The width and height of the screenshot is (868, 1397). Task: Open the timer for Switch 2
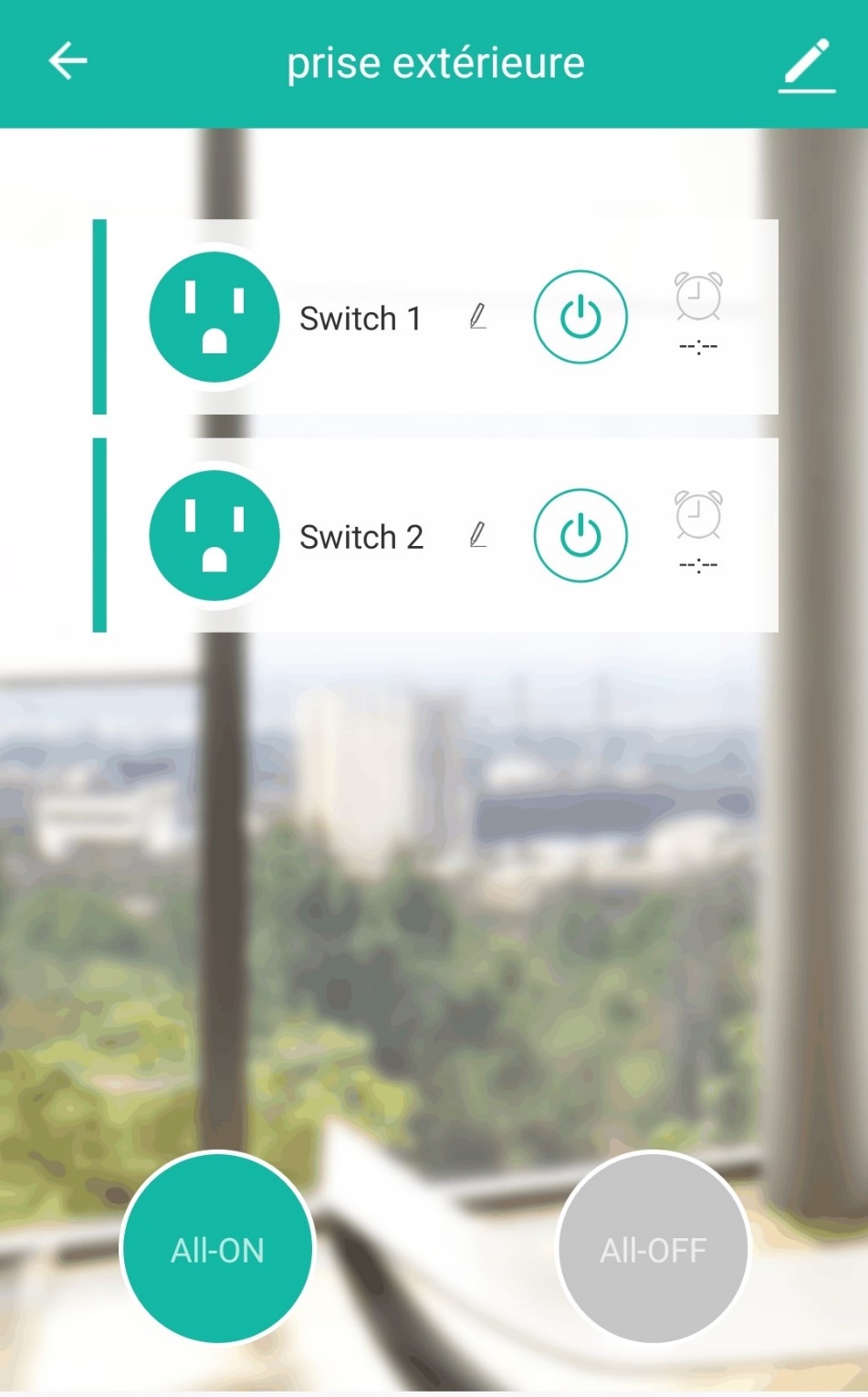[x=698, y=530]
